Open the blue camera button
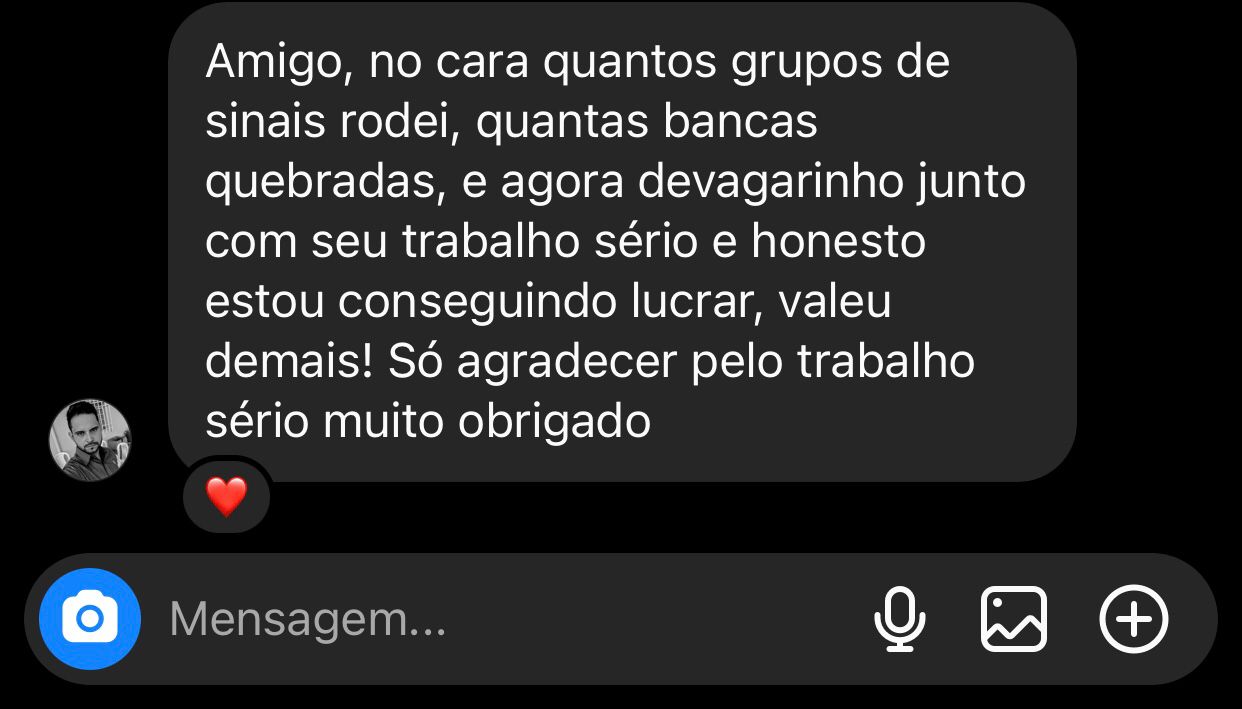 click(x=90, y=619)
